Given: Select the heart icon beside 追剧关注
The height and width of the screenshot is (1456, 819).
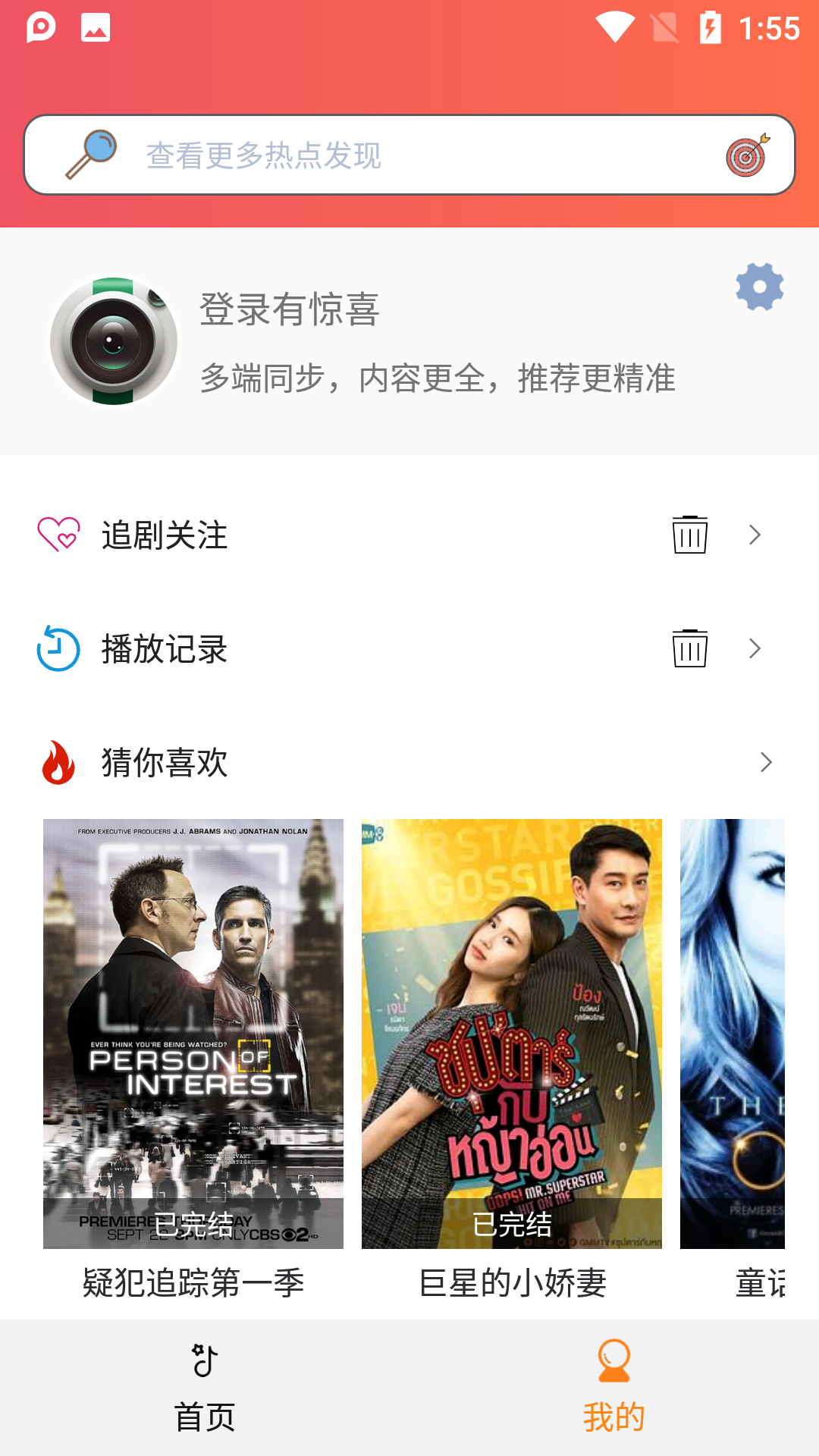Looking at the screenshot, I should pyautogui.click(x=58, y=535).
